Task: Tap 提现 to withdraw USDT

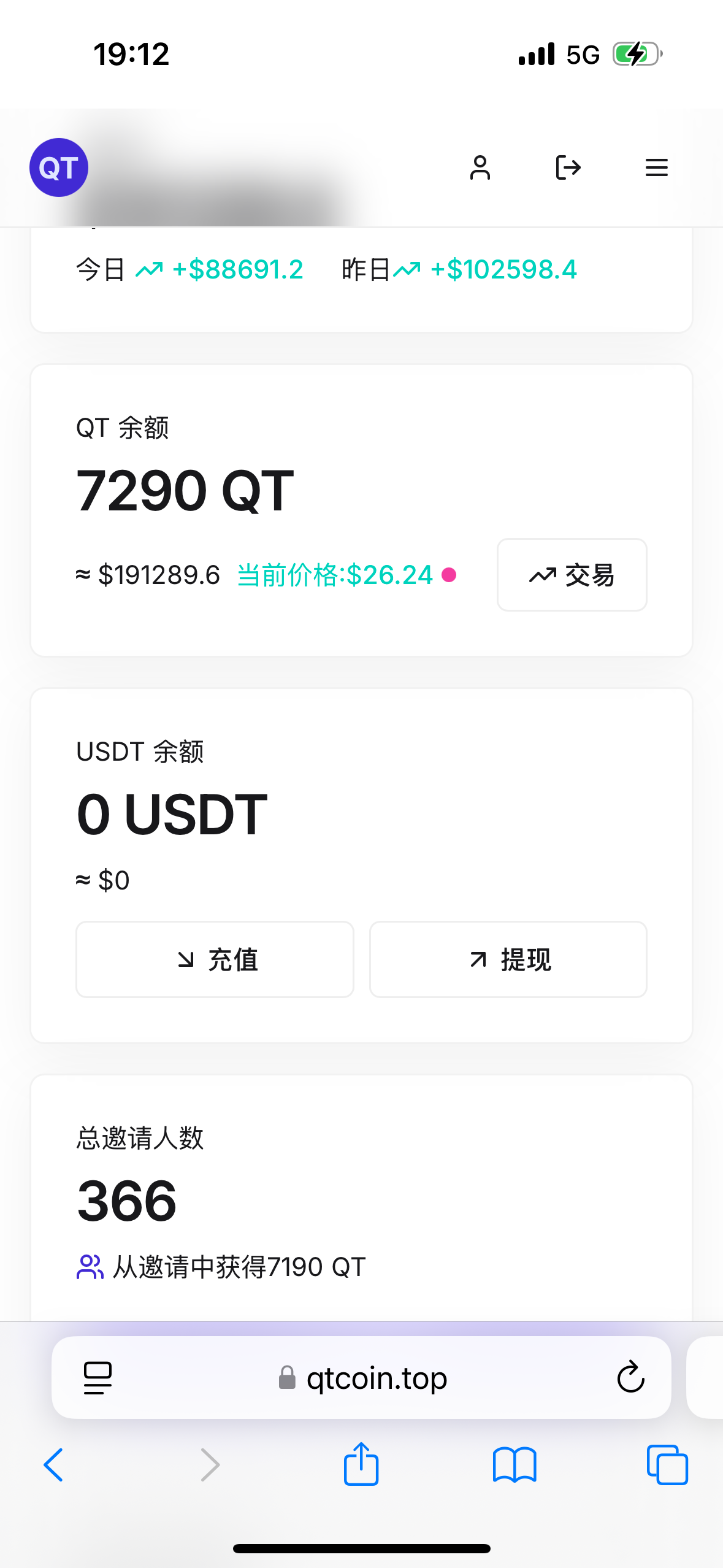Action: 508,959
